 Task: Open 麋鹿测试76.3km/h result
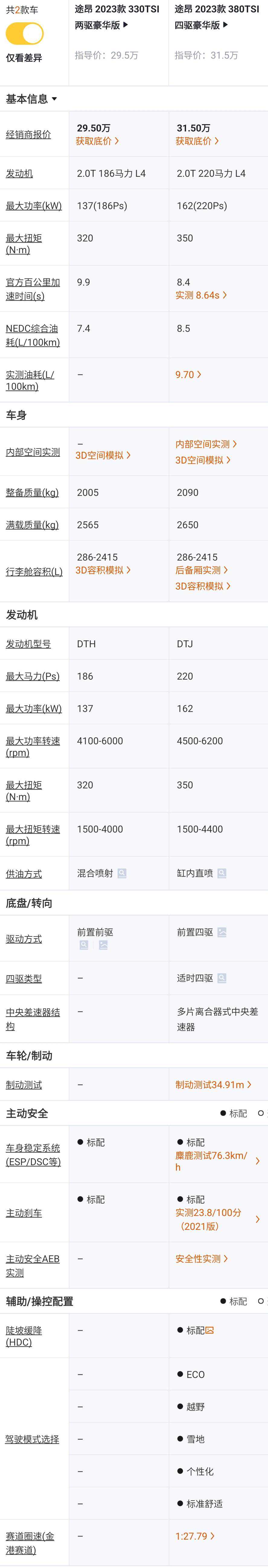click(216, 1161)
